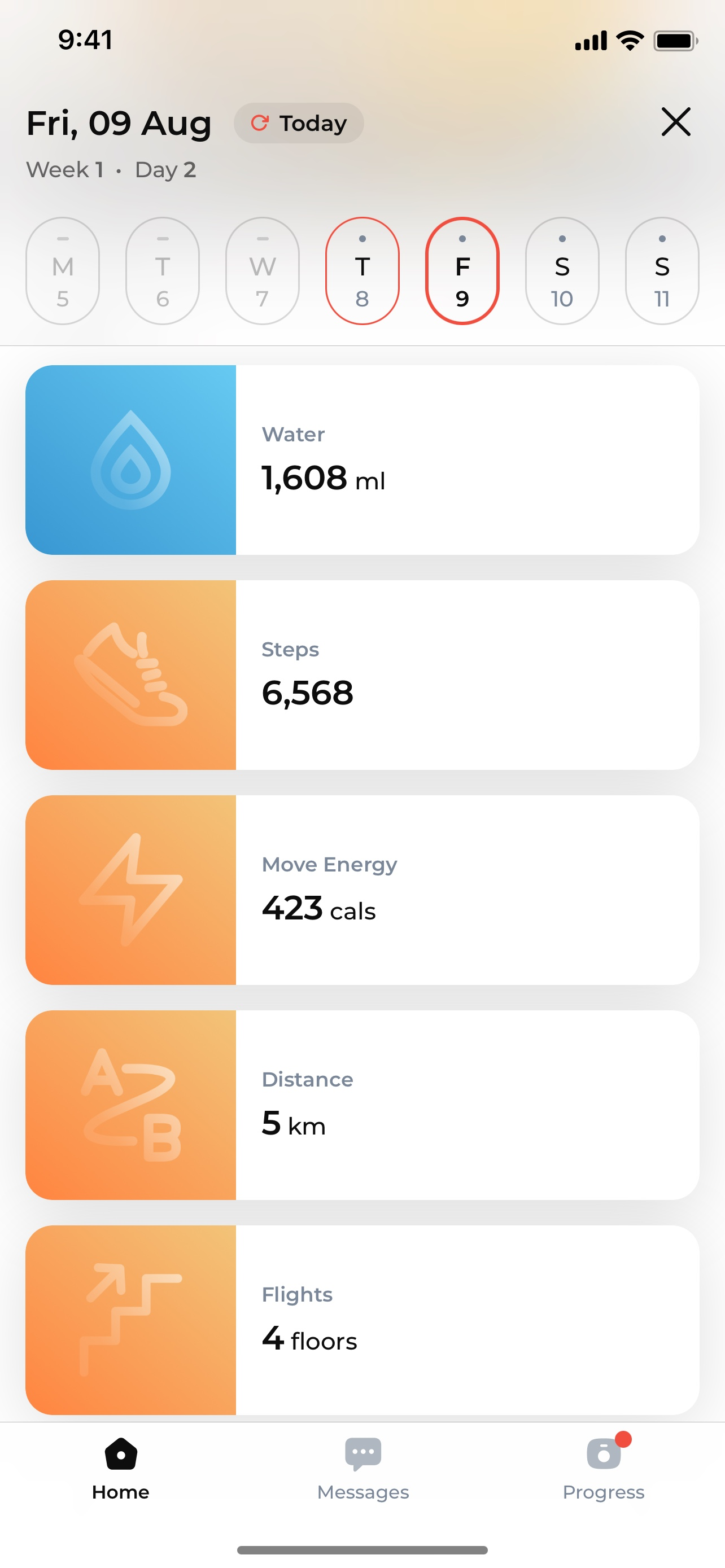Select Tuesday 6 in the week strip
This screenshot has width=725, height=1568.
click(163, 271)
